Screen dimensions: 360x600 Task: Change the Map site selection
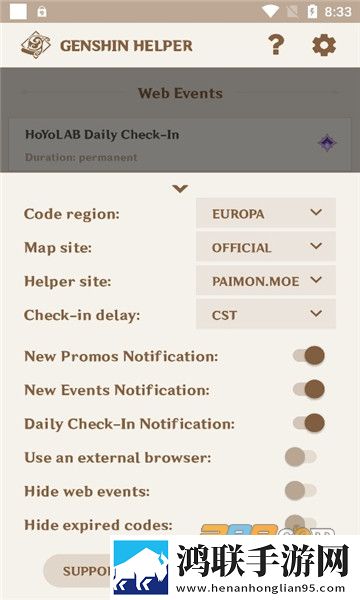point(266,247)
